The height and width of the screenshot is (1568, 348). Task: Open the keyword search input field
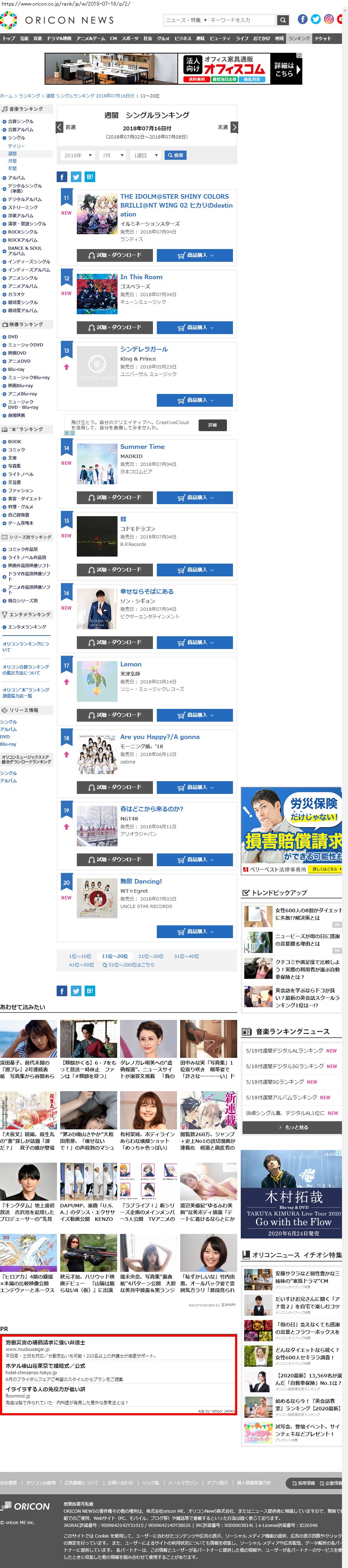pos(241,20)
